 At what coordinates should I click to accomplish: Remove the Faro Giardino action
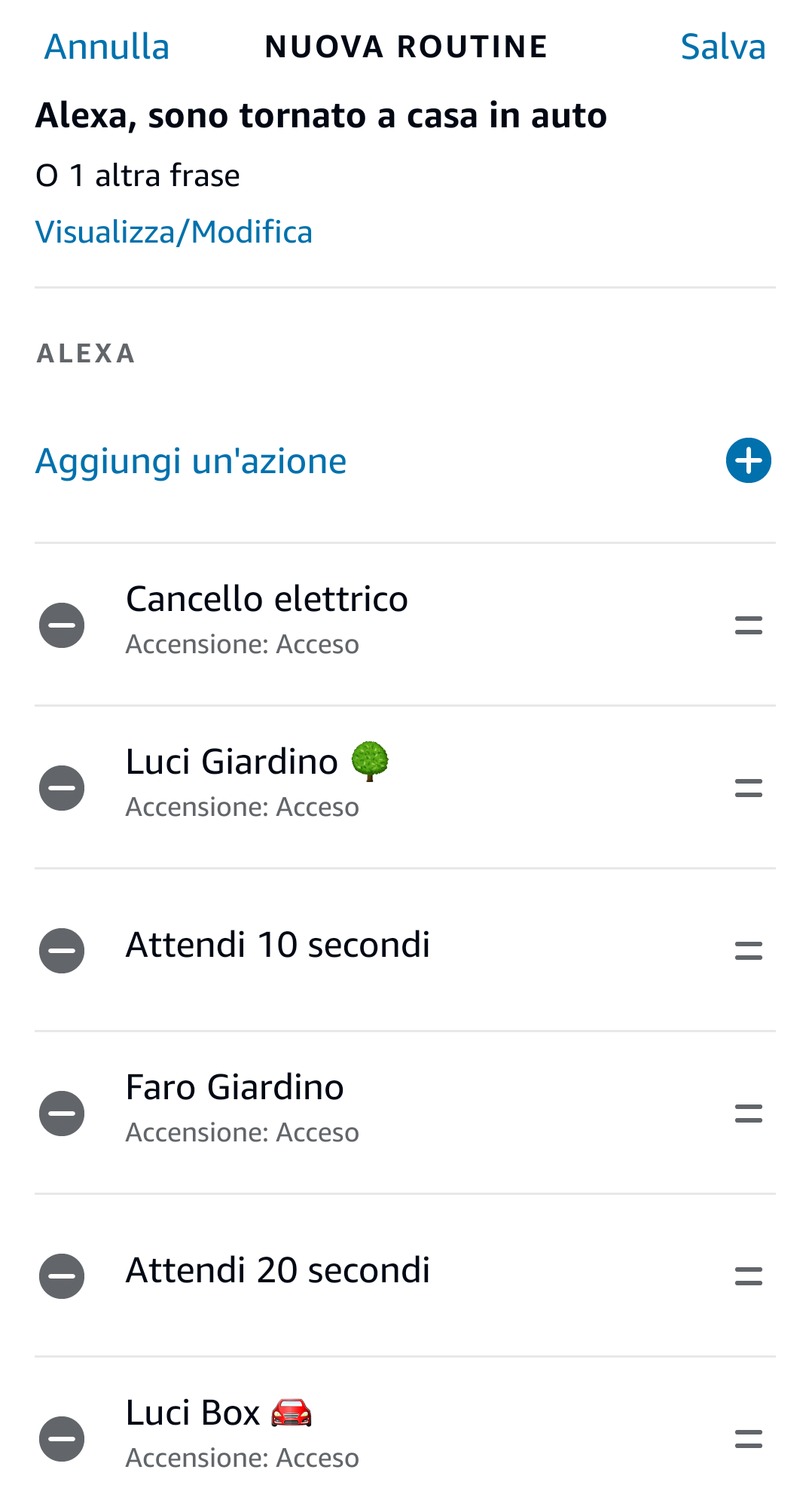tap(61, 1113)
